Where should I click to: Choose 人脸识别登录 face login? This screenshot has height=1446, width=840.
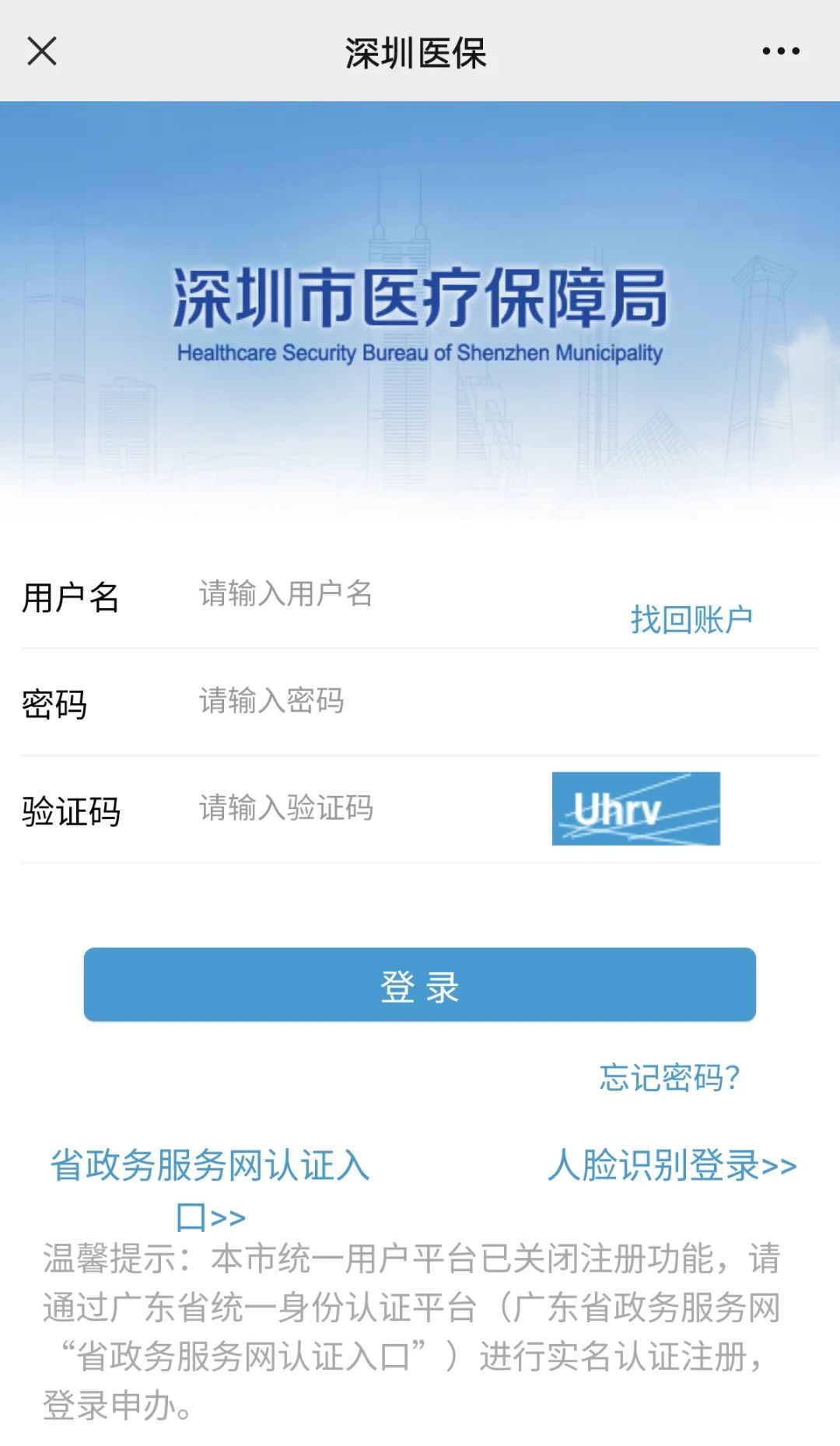coord(672,1165)
